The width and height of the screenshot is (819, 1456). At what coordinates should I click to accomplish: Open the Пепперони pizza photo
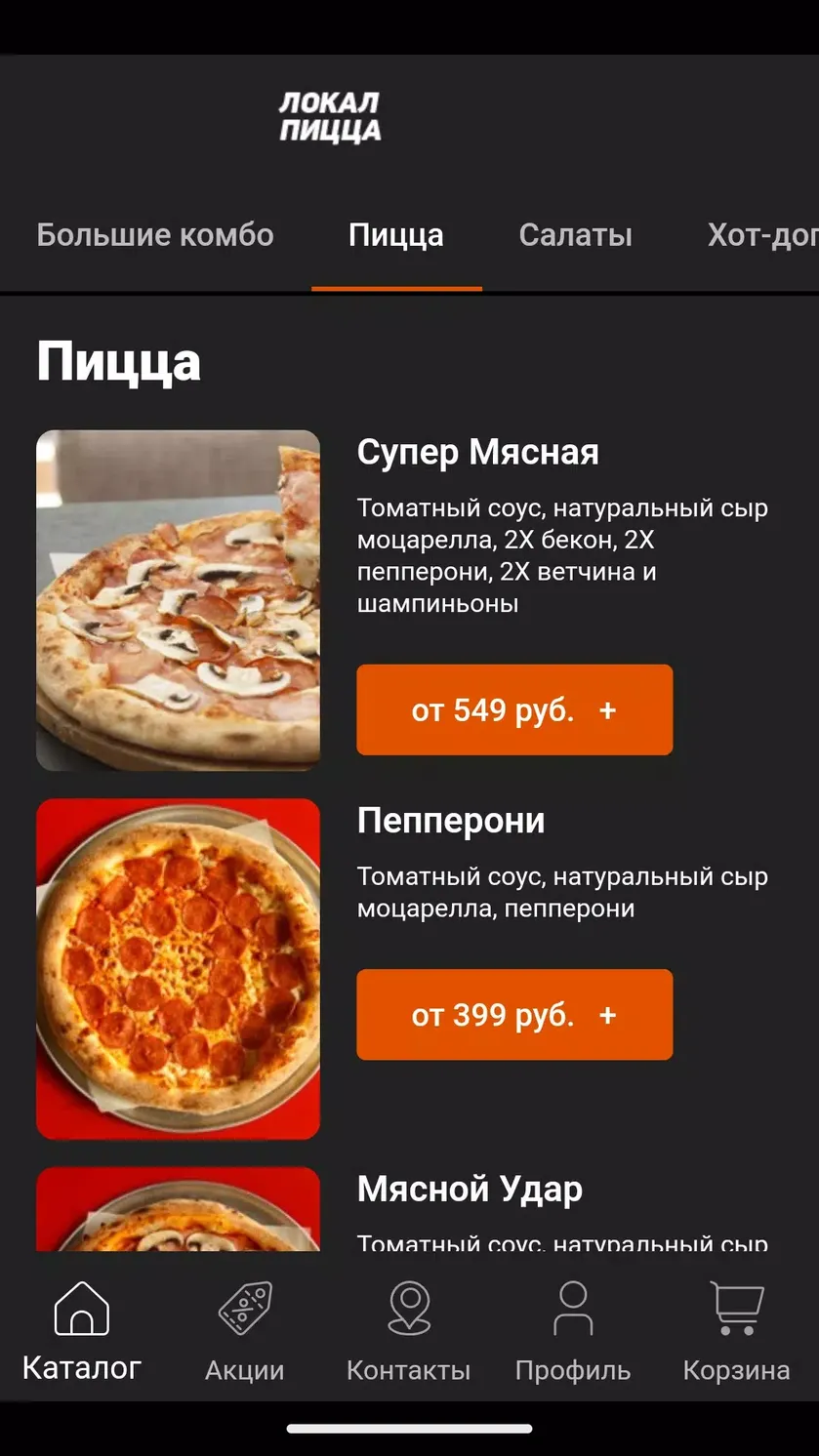[178, 969]
